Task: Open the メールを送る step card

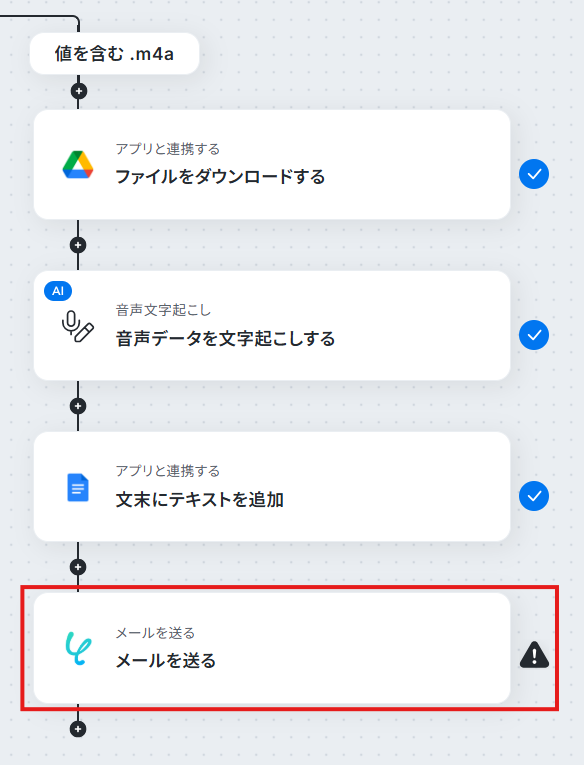Action: (x=272, y=648)
